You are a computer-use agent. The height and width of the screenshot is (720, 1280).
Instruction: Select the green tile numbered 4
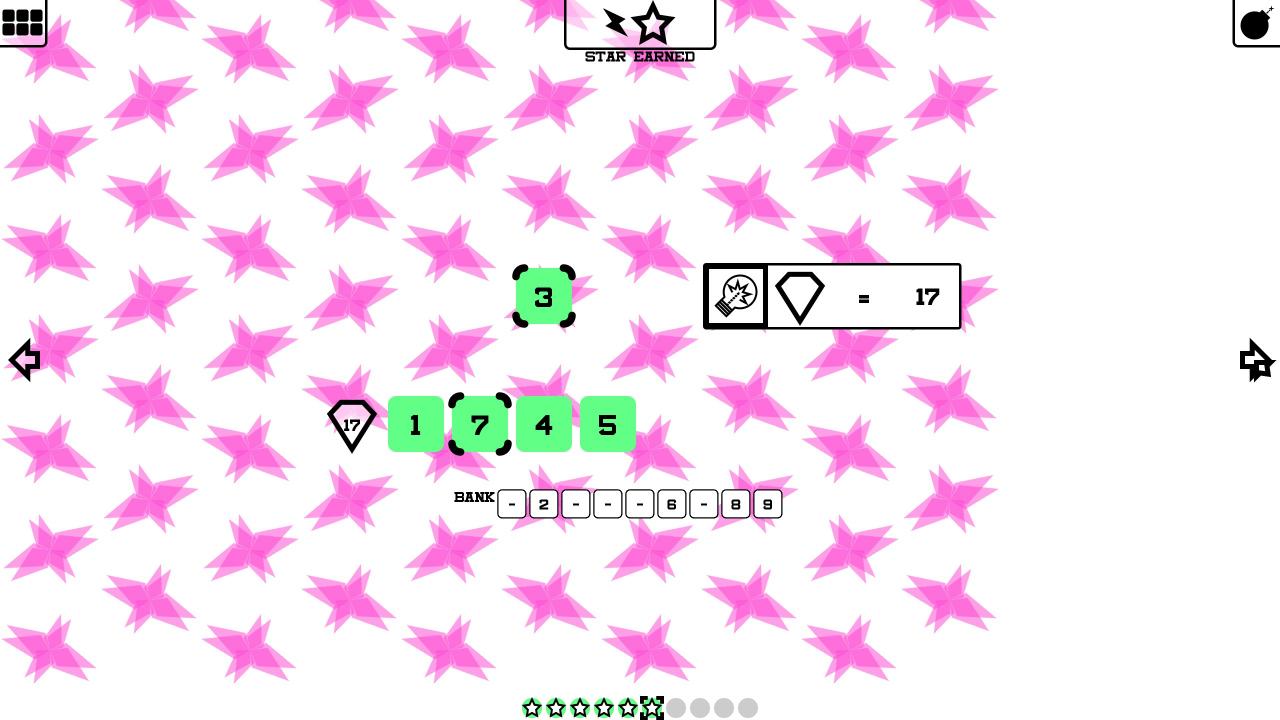(x=544, y=424)
